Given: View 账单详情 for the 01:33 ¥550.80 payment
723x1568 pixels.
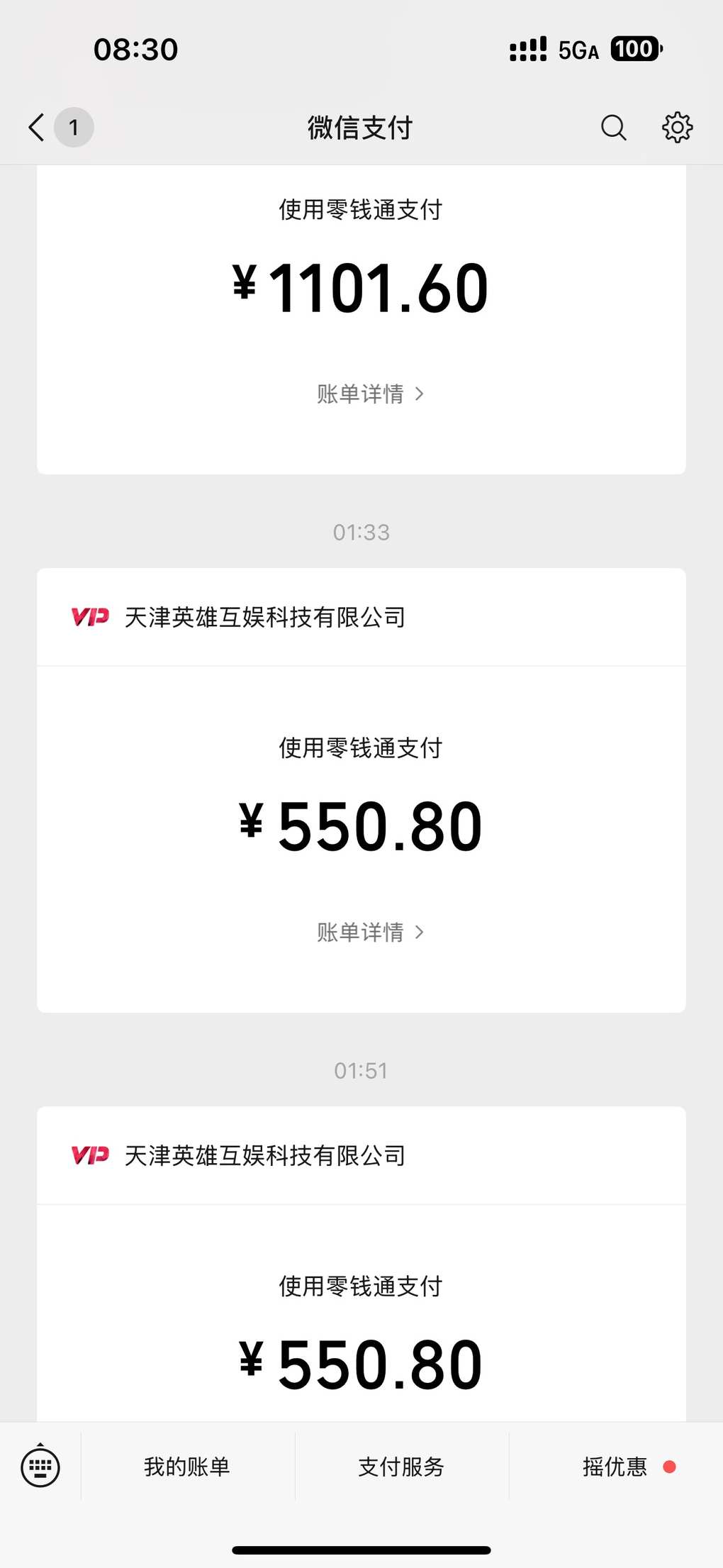Looking at the screenshot, I should [369, 932].
